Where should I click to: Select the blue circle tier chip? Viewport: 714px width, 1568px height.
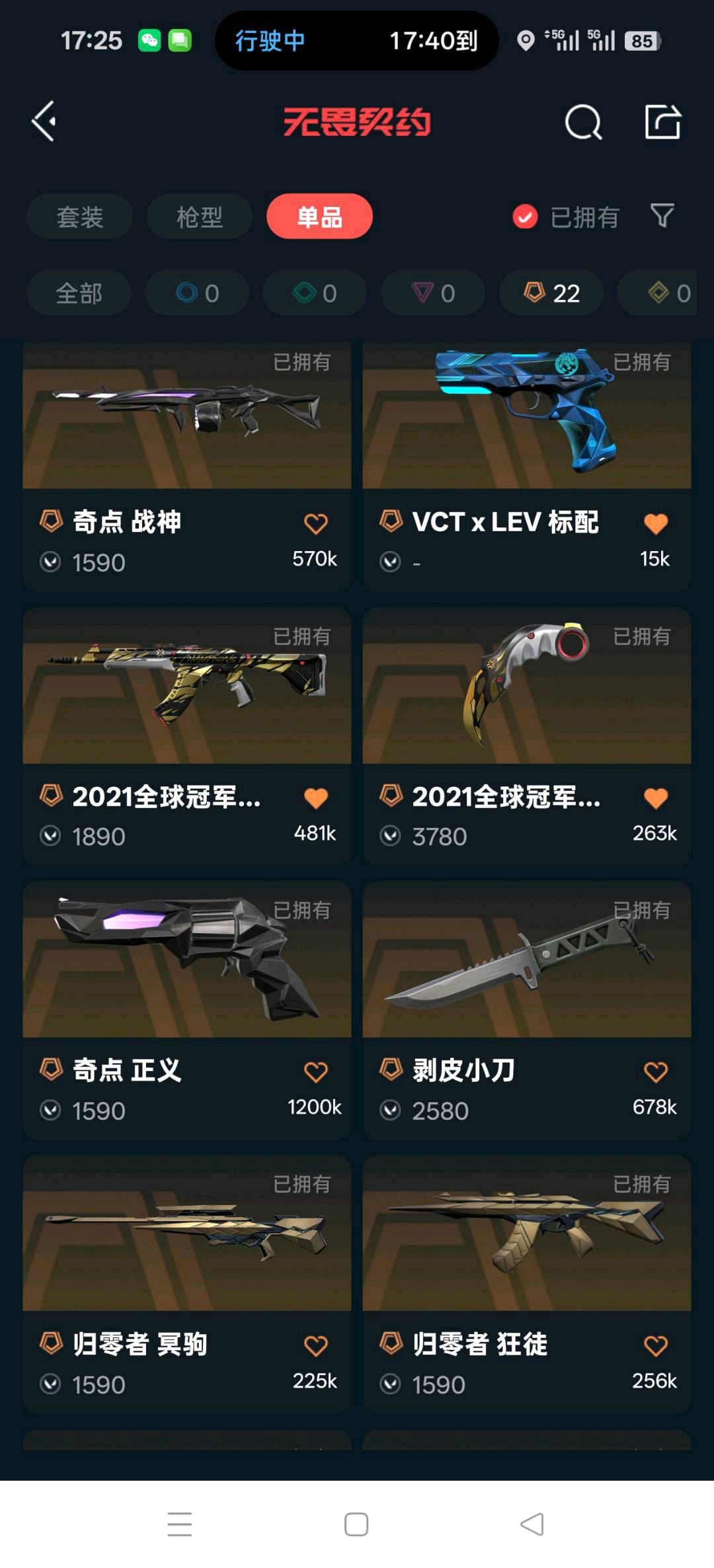[197, 293]
